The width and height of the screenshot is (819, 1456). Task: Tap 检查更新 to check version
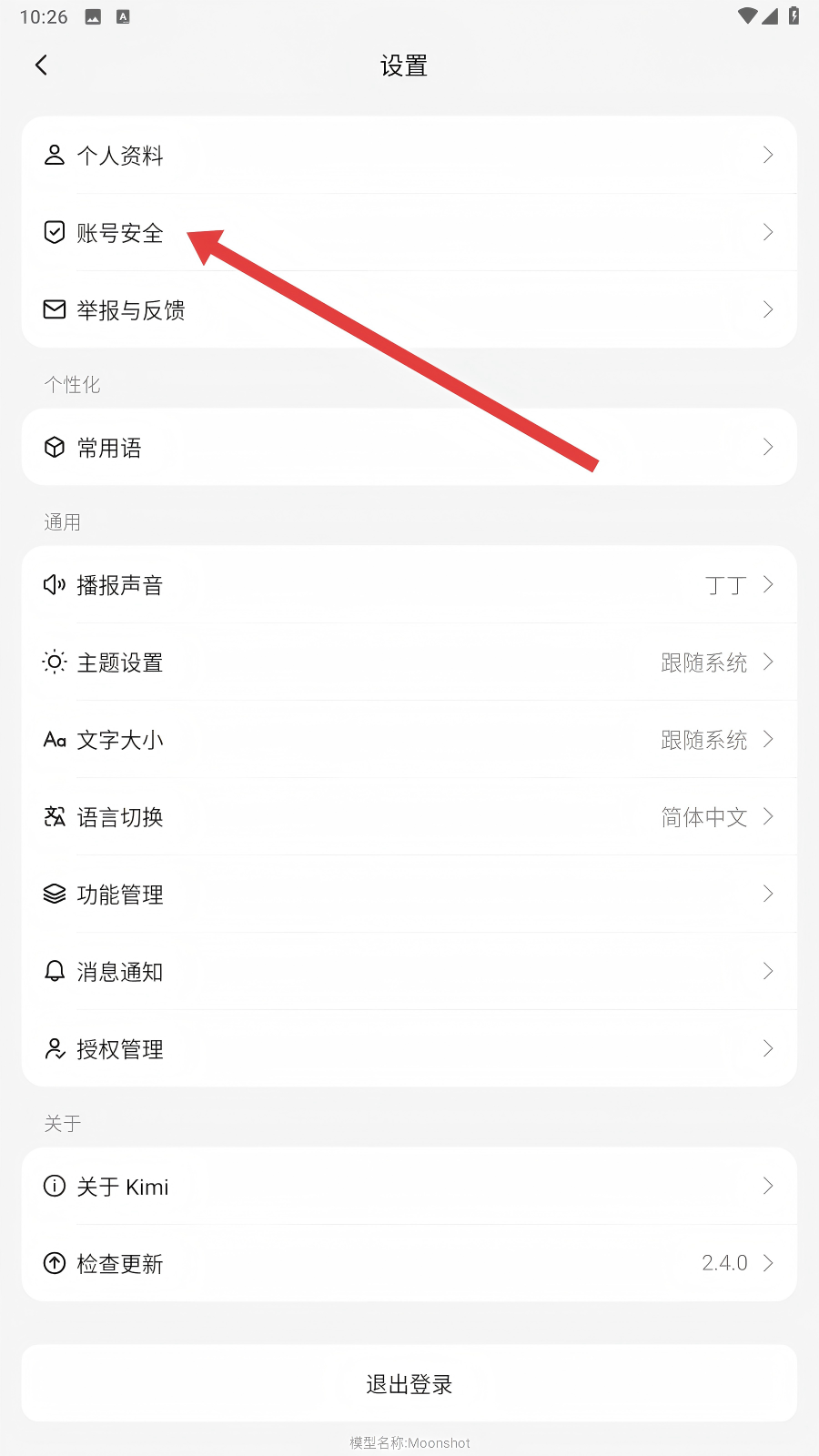click(x=409, y=1264)
